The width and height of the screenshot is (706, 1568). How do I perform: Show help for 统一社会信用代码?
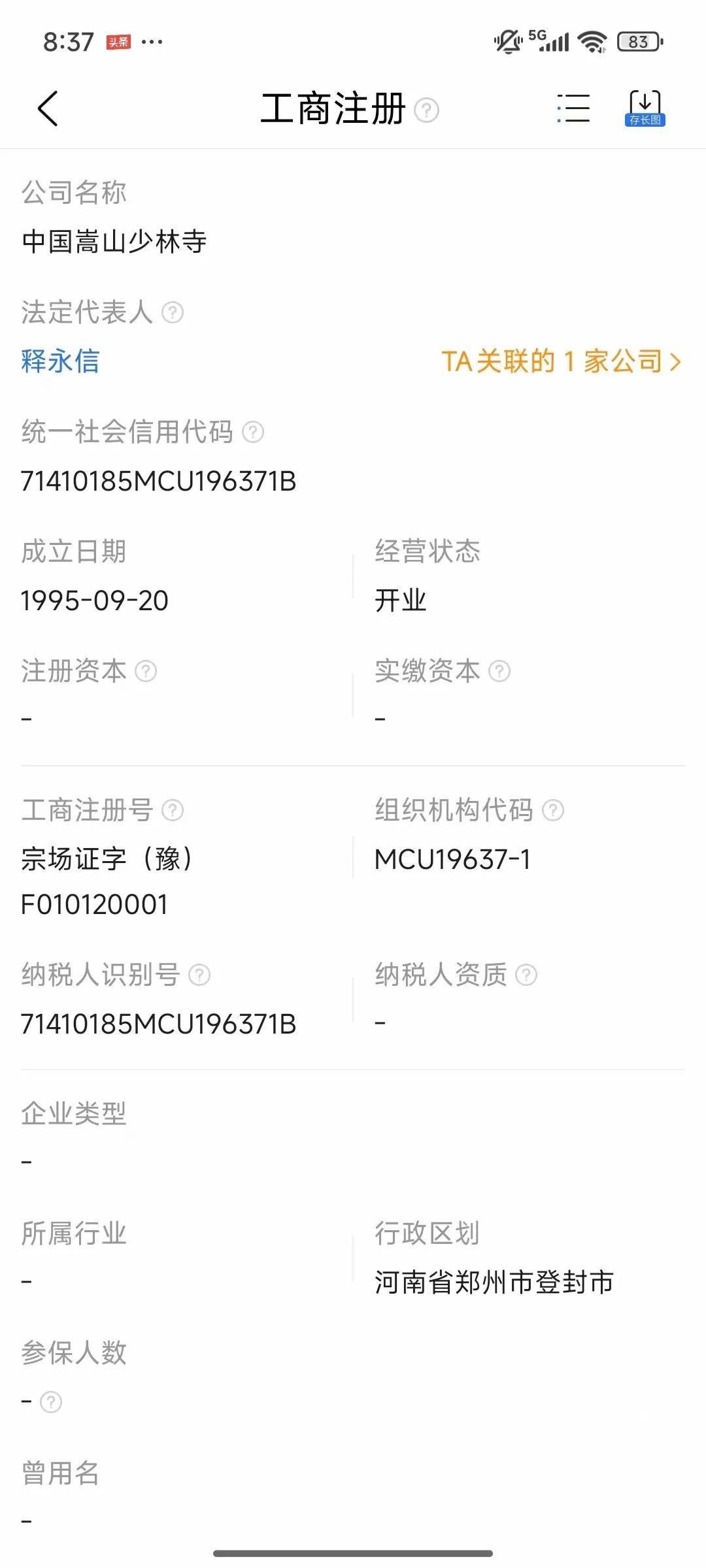tap(253, 432)
